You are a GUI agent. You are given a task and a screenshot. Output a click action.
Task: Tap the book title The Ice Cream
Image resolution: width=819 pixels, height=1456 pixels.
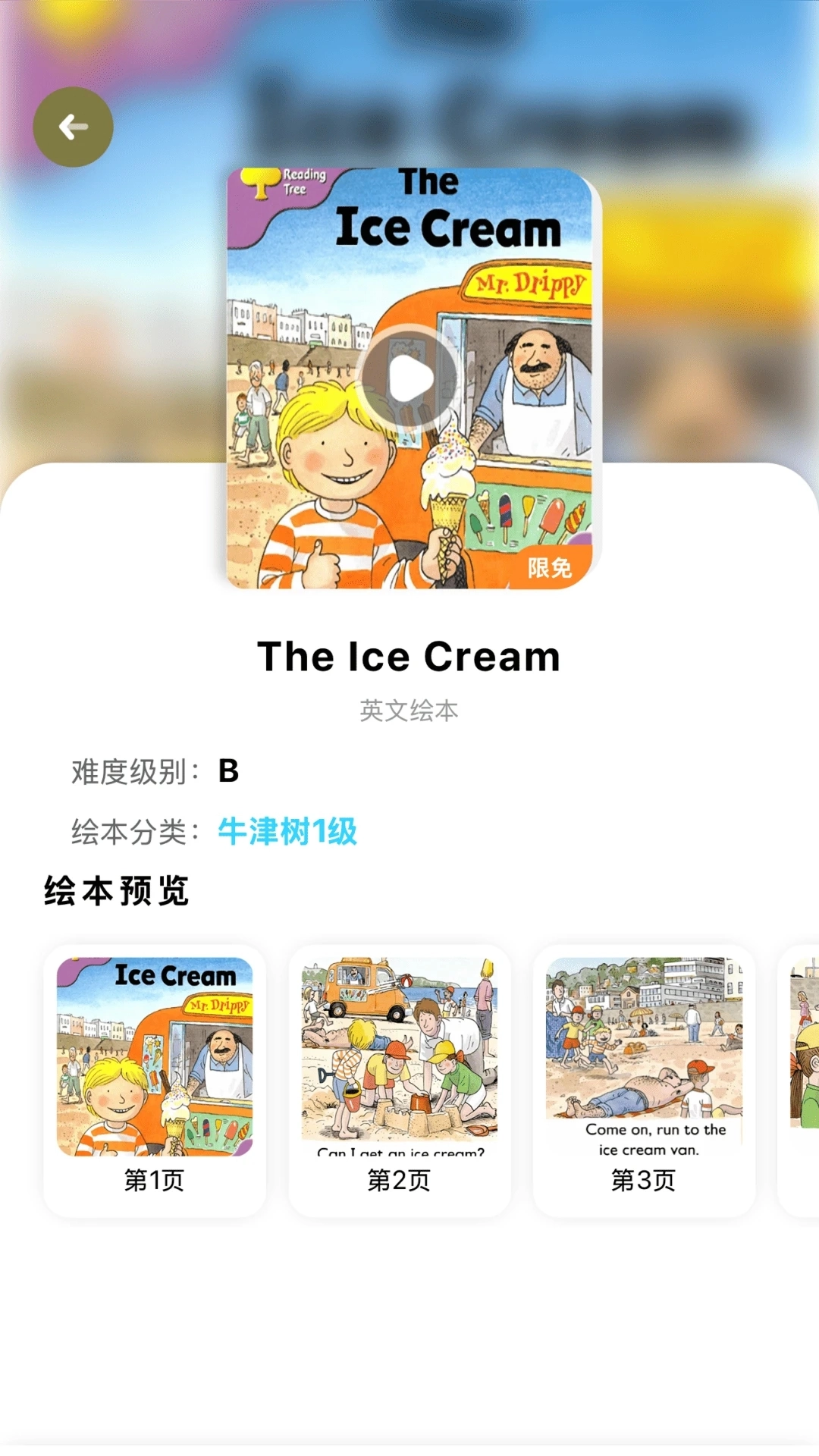[x=409, y=655]
